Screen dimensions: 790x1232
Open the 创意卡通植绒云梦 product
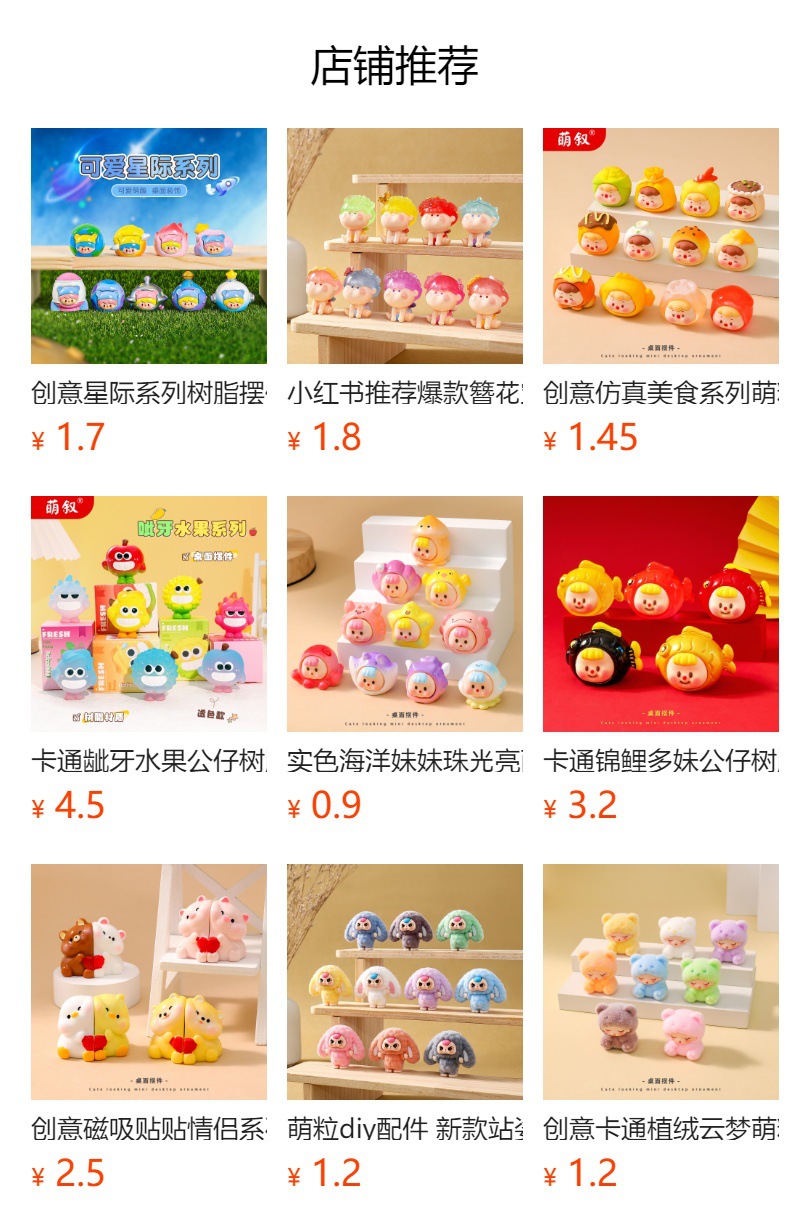point(660,982)
